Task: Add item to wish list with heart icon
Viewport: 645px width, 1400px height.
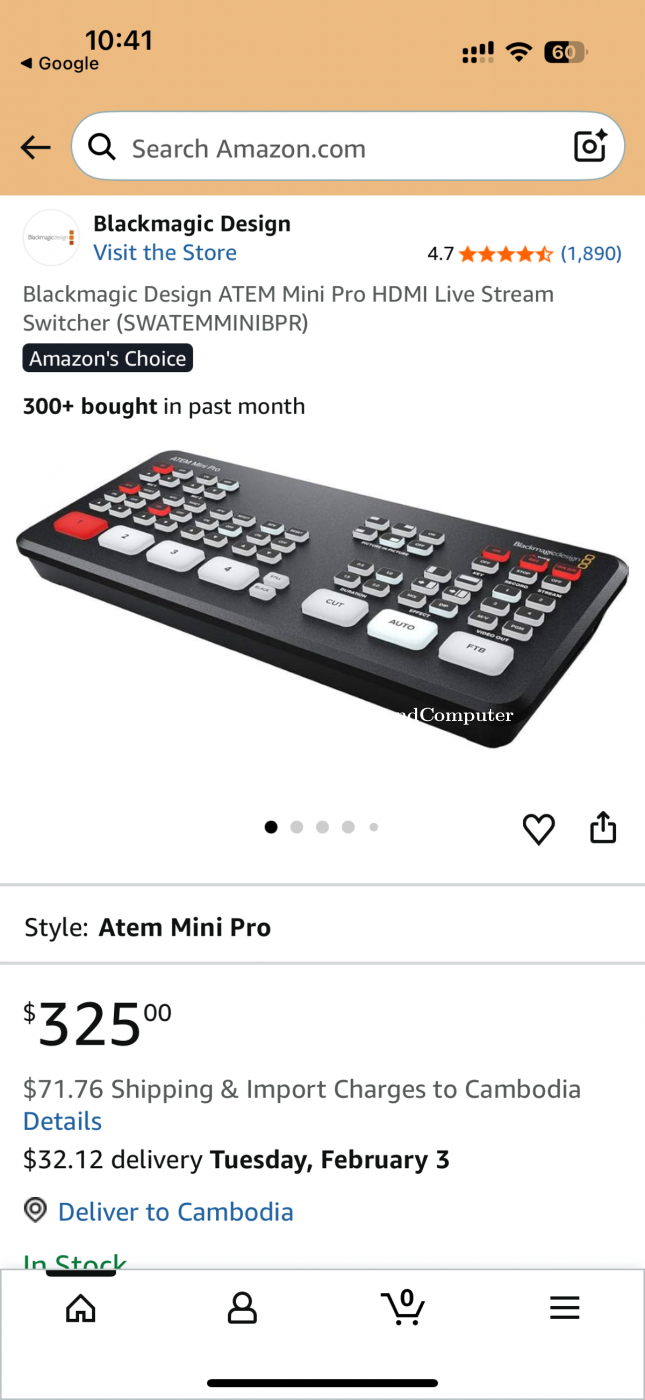Action: click(x=538, y=829)
